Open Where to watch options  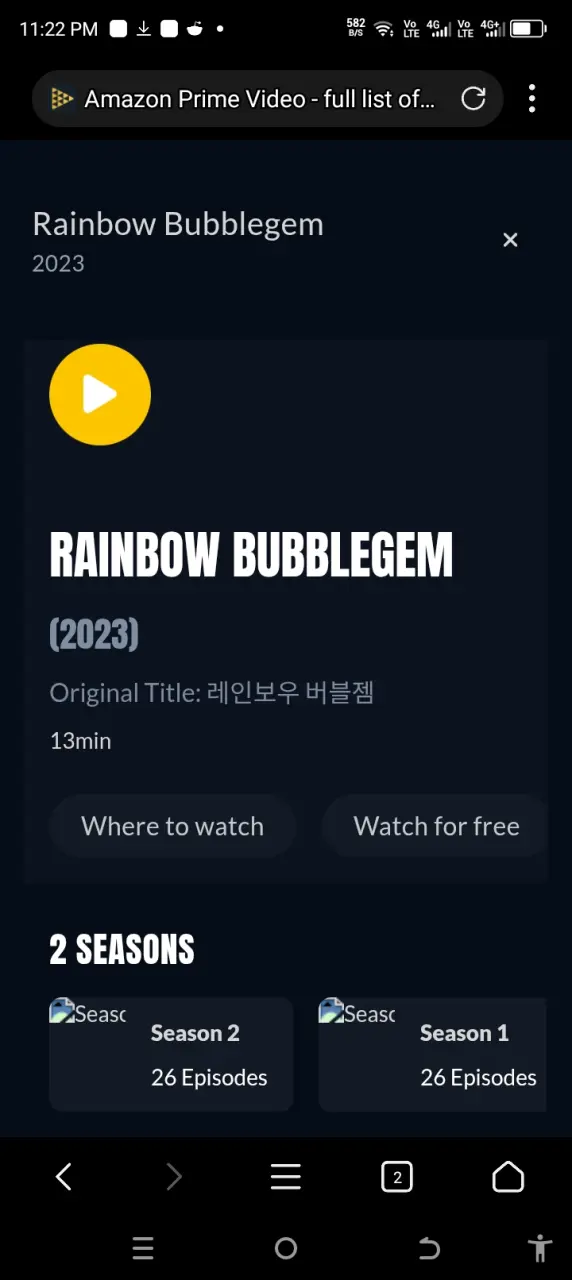click(172, 826)
